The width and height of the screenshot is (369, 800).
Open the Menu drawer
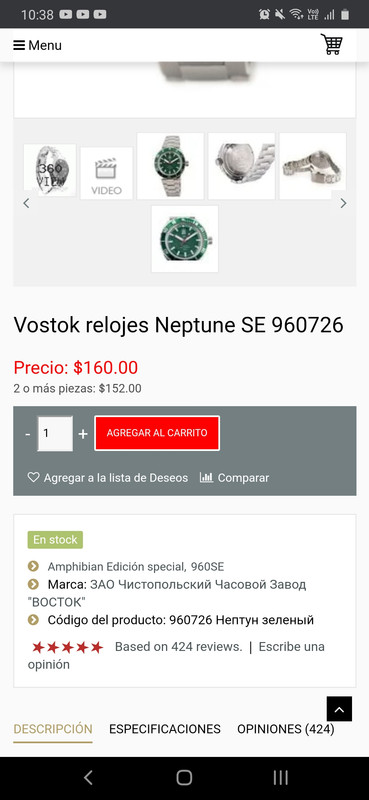[x=37, y=45]
